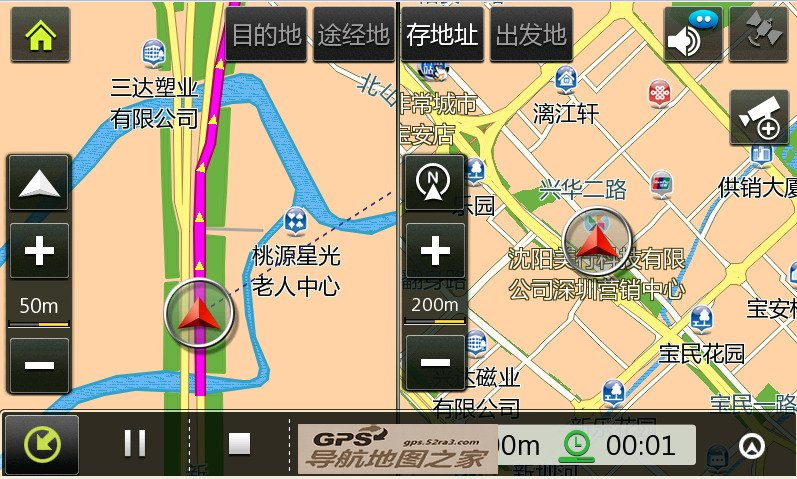Go to the home menu
Image resolution: width=797 pixels, height=479 pixels.
tap(40, 35)
